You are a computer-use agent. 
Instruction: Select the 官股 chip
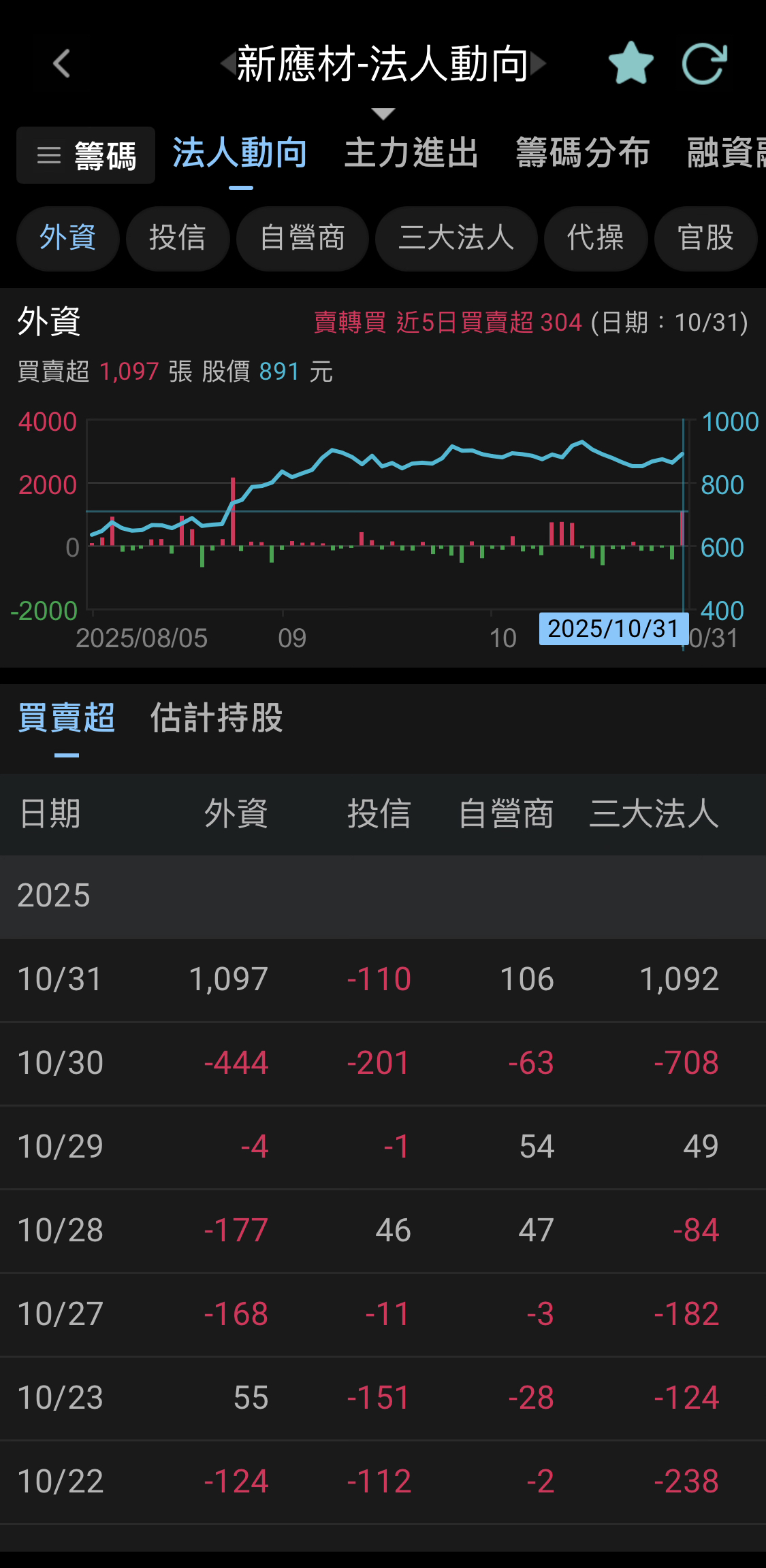(x=706, y=238)
